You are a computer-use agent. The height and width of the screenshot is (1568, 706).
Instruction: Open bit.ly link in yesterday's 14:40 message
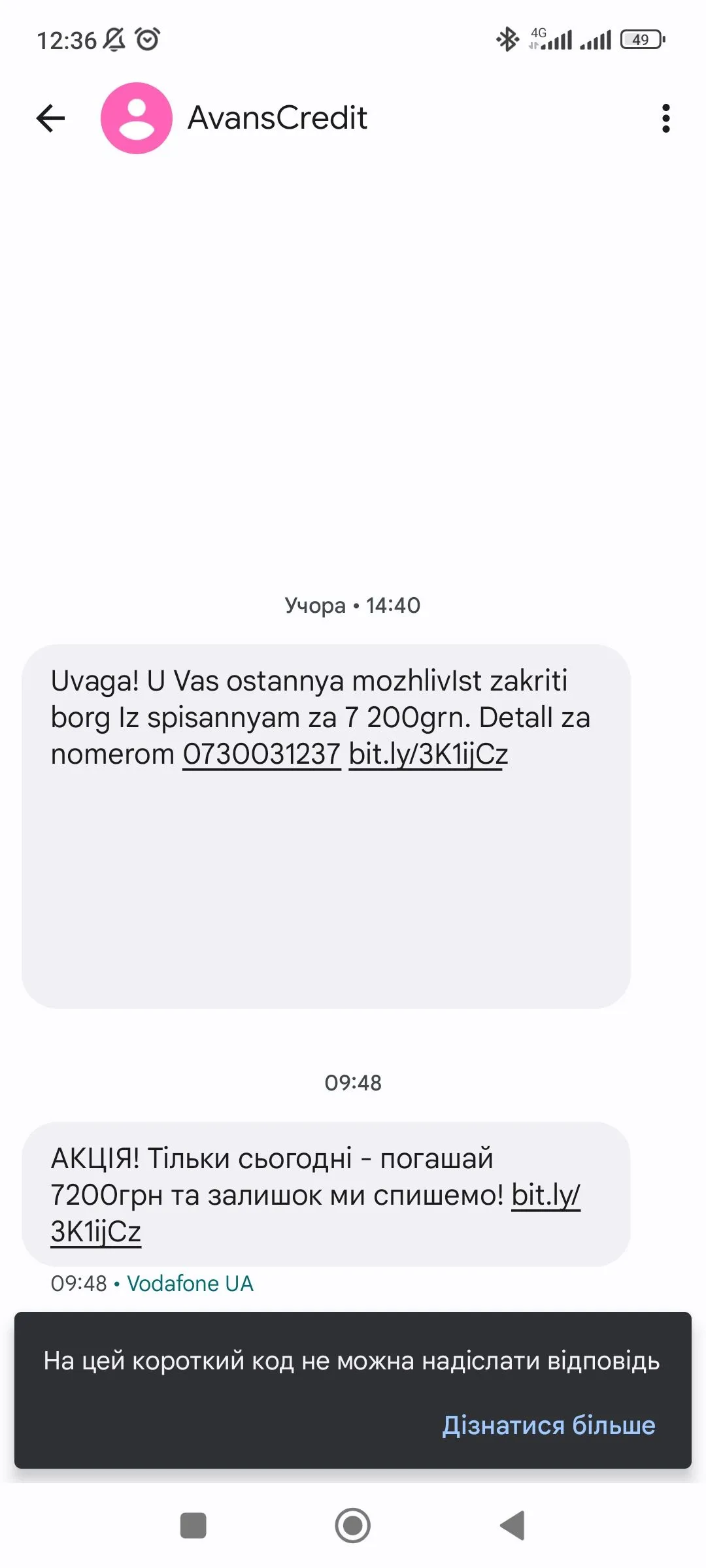[x=428, y=755]
